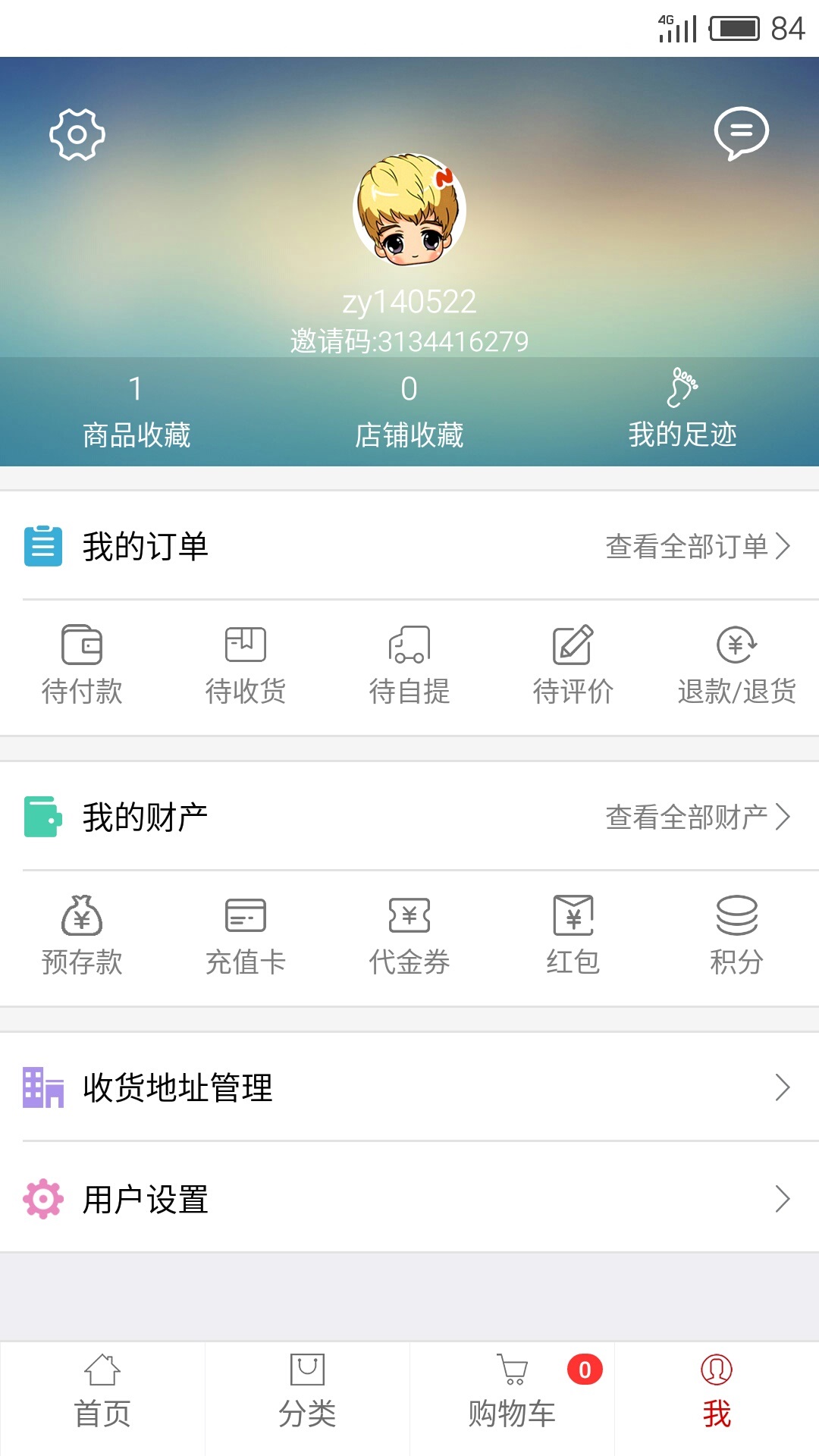The width and height of the screenshot is (819, 1456).
Task: Open 代金券 vouchers
Action: pyautogui.click(x=409, y=936)
